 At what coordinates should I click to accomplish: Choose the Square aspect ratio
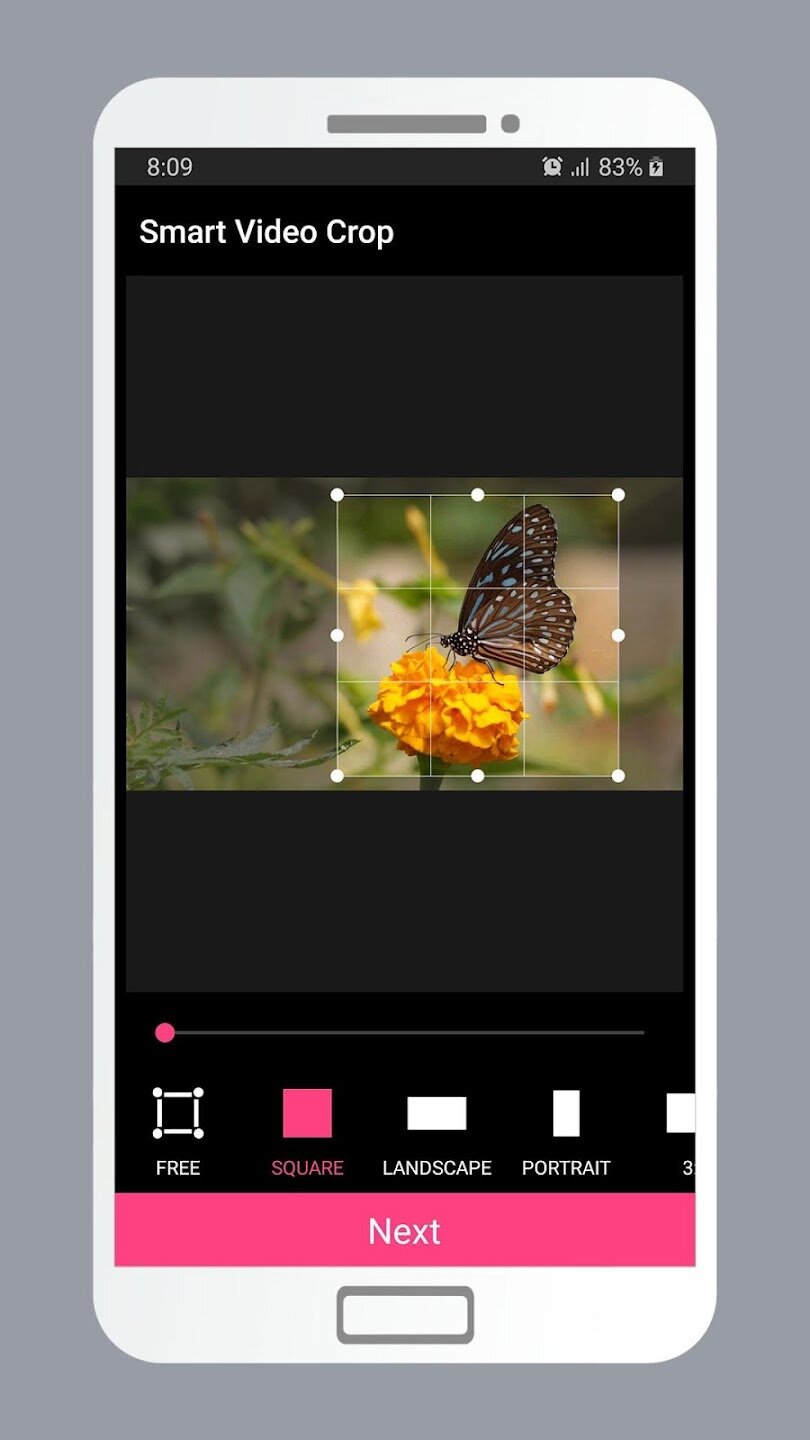click(307, 1130)
